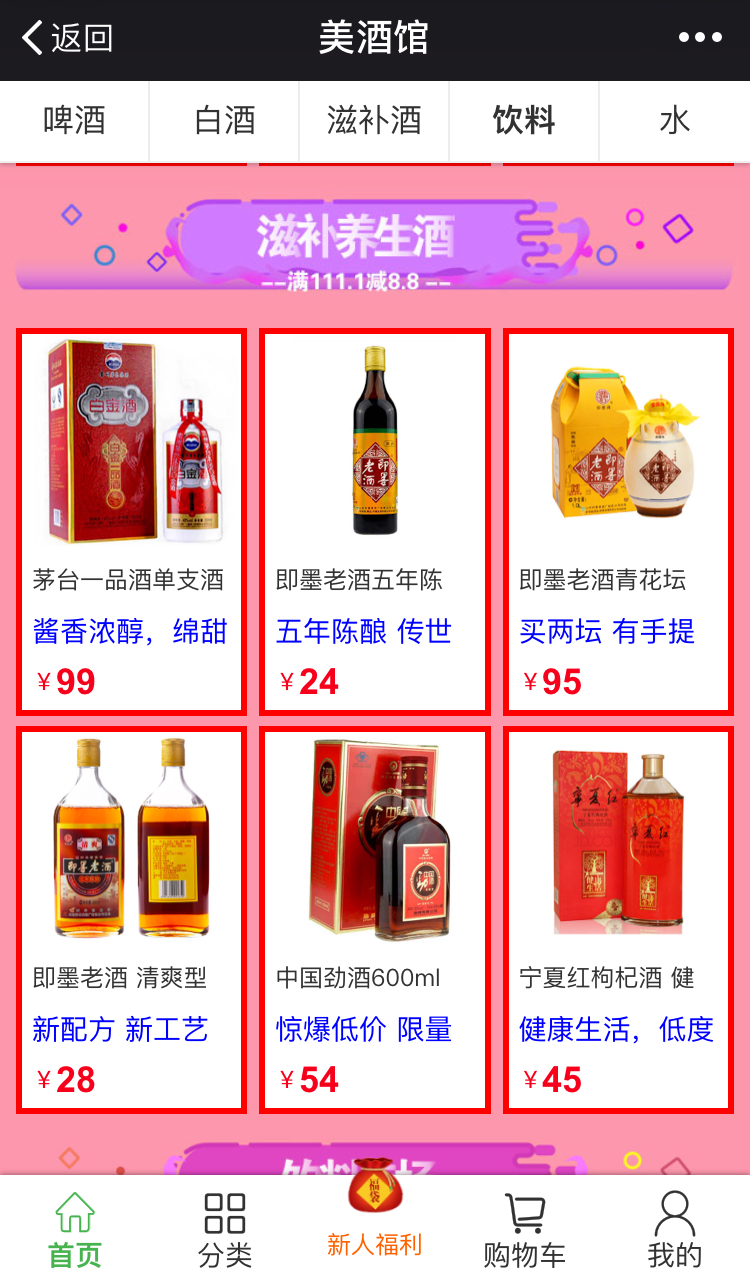Select the 水 category tab
The image size is (750, 1287).
pyautogui.click(x=674, y=121)
